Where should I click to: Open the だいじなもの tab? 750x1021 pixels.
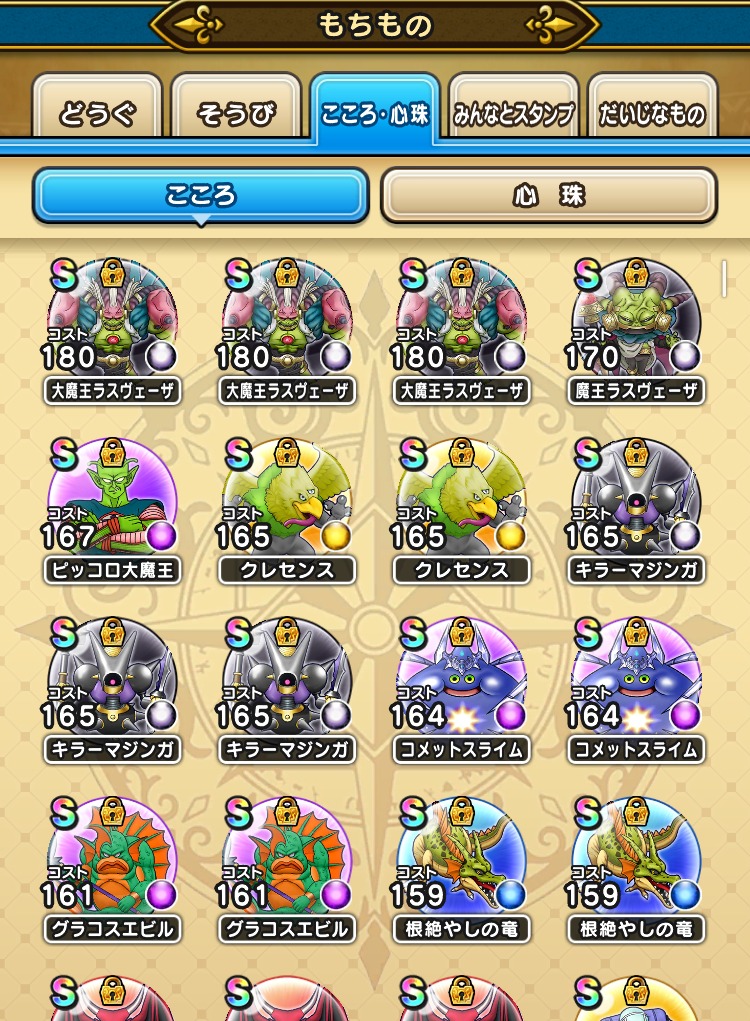[x=652, y=111]
